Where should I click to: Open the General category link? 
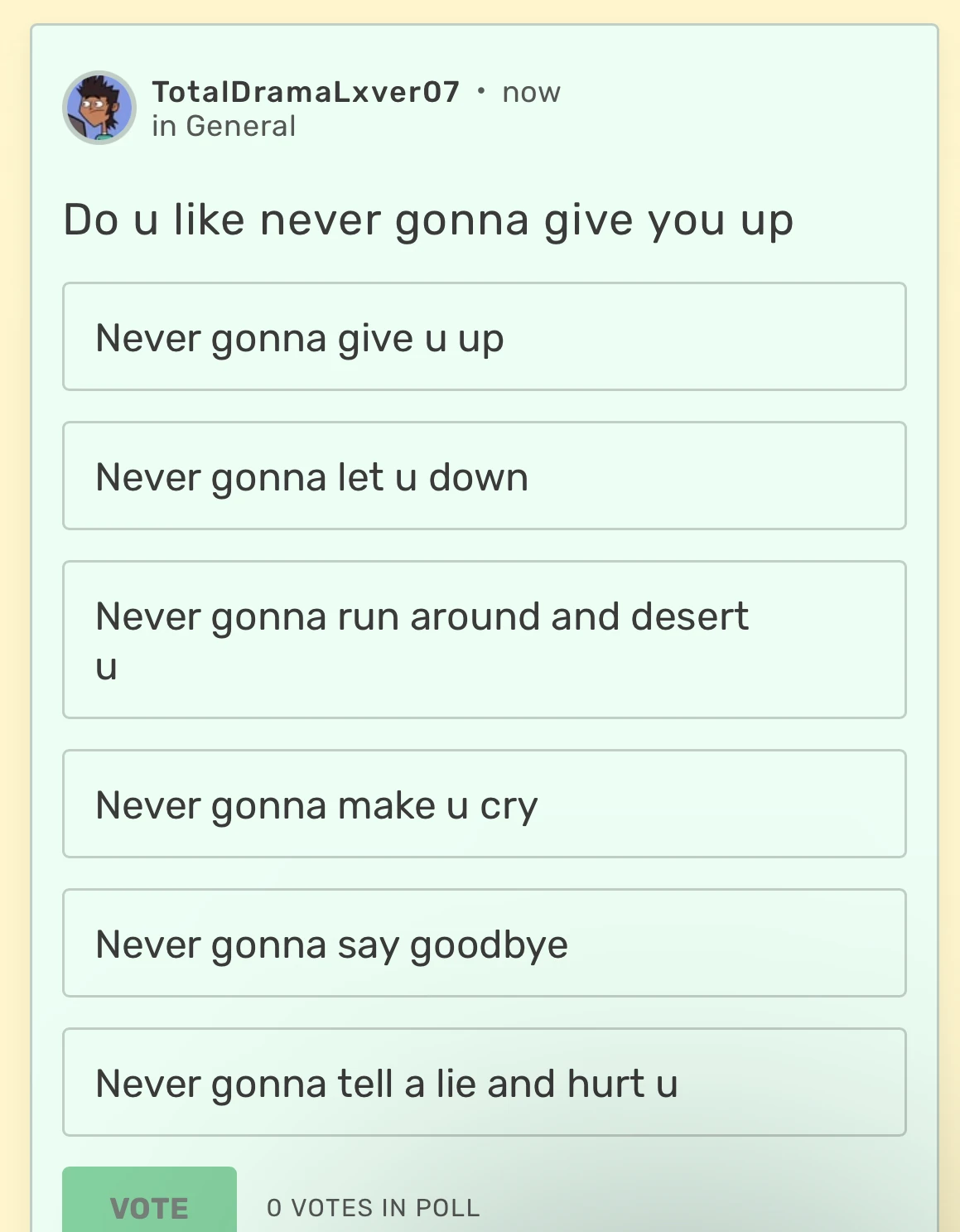point(240,127)
